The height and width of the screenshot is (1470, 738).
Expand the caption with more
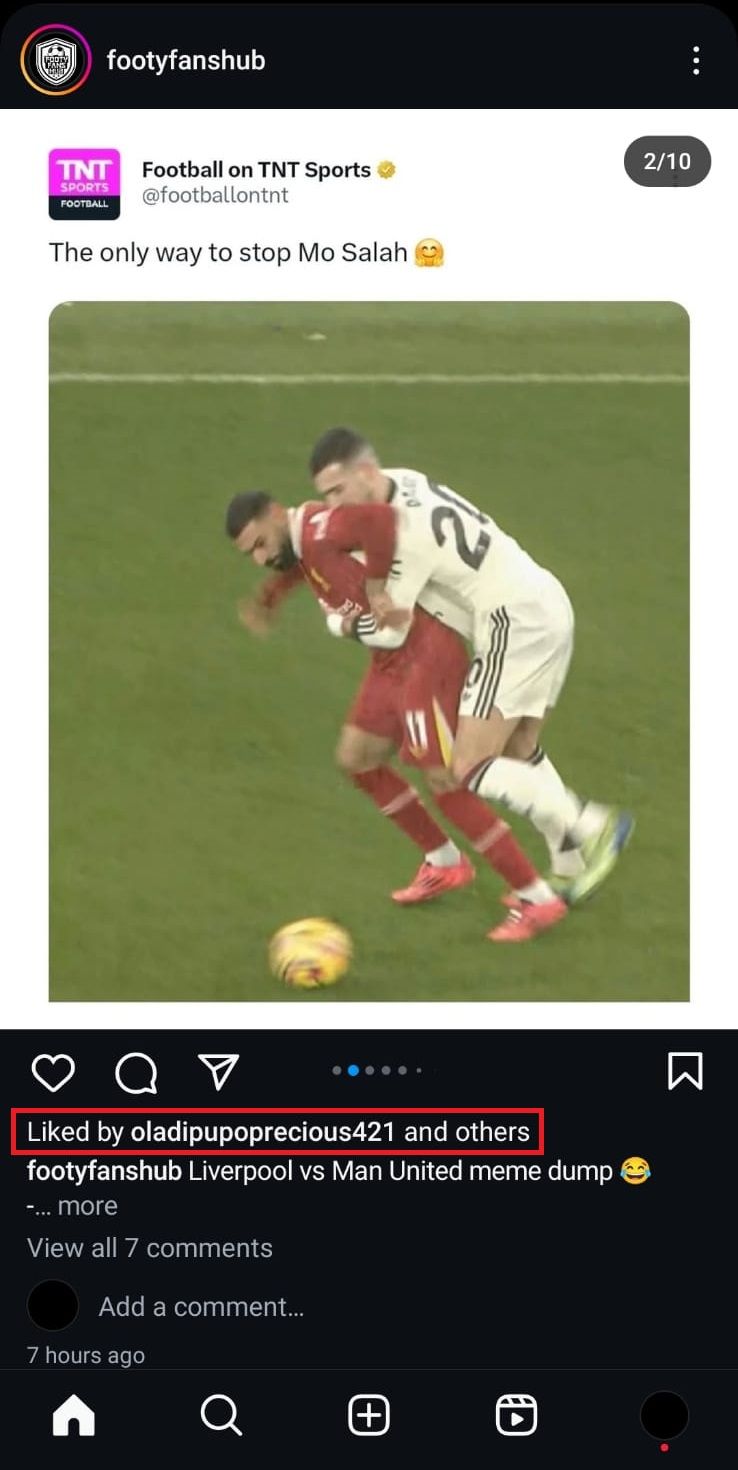pos(87,1206)
